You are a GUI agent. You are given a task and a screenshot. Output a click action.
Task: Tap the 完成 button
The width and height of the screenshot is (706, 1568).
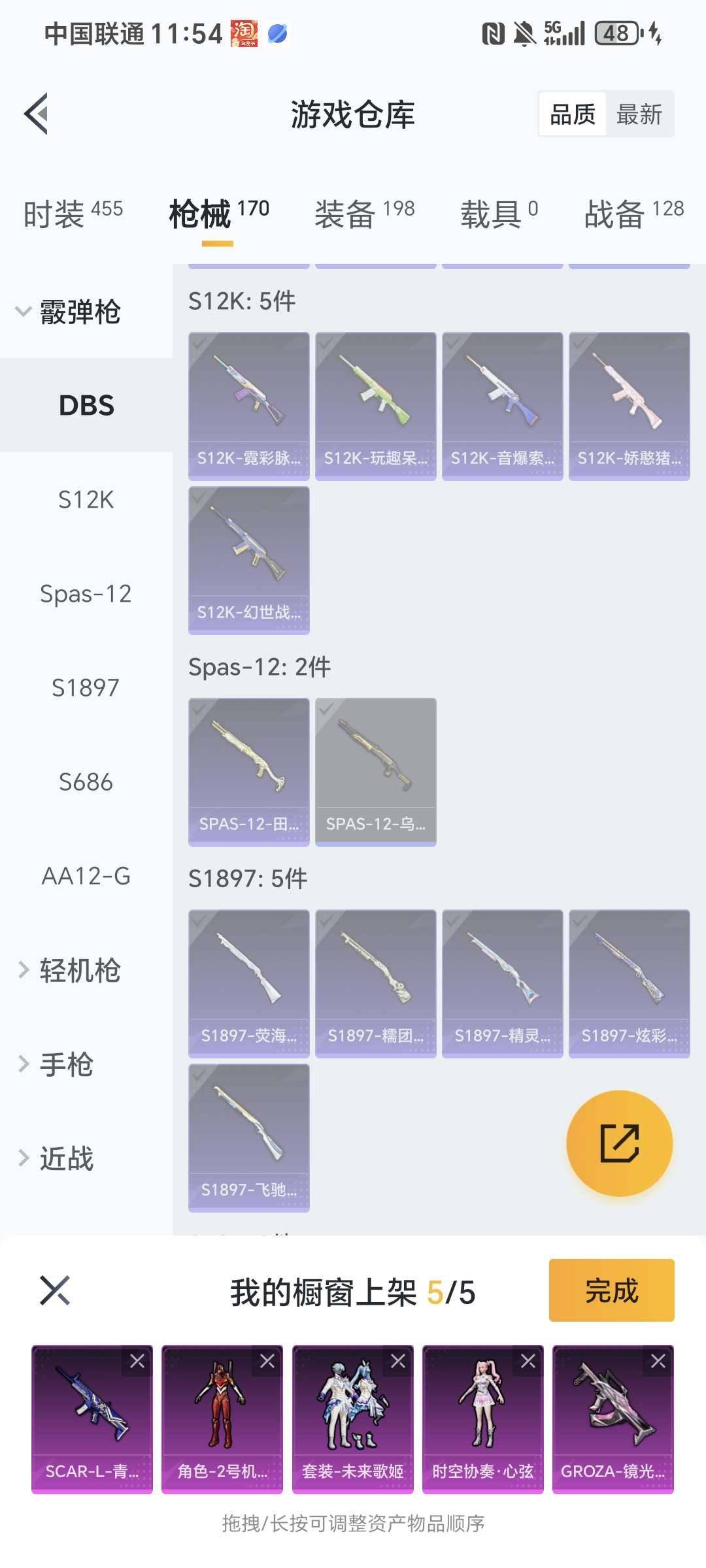tap(610, 1290)
